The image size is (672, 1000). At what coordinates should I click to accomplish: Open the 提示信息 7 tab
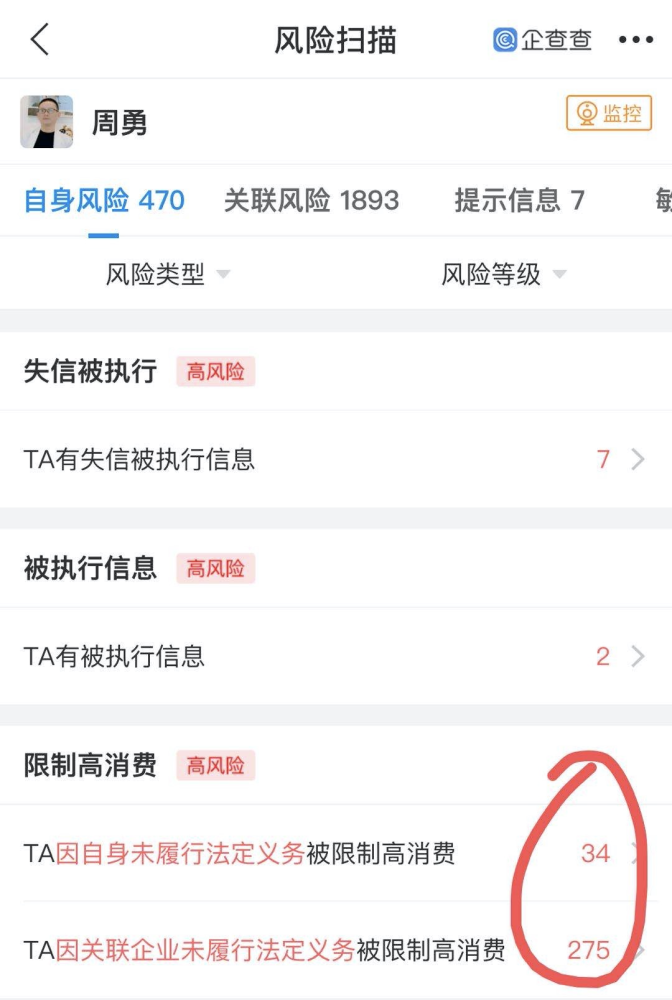(519, 200)
